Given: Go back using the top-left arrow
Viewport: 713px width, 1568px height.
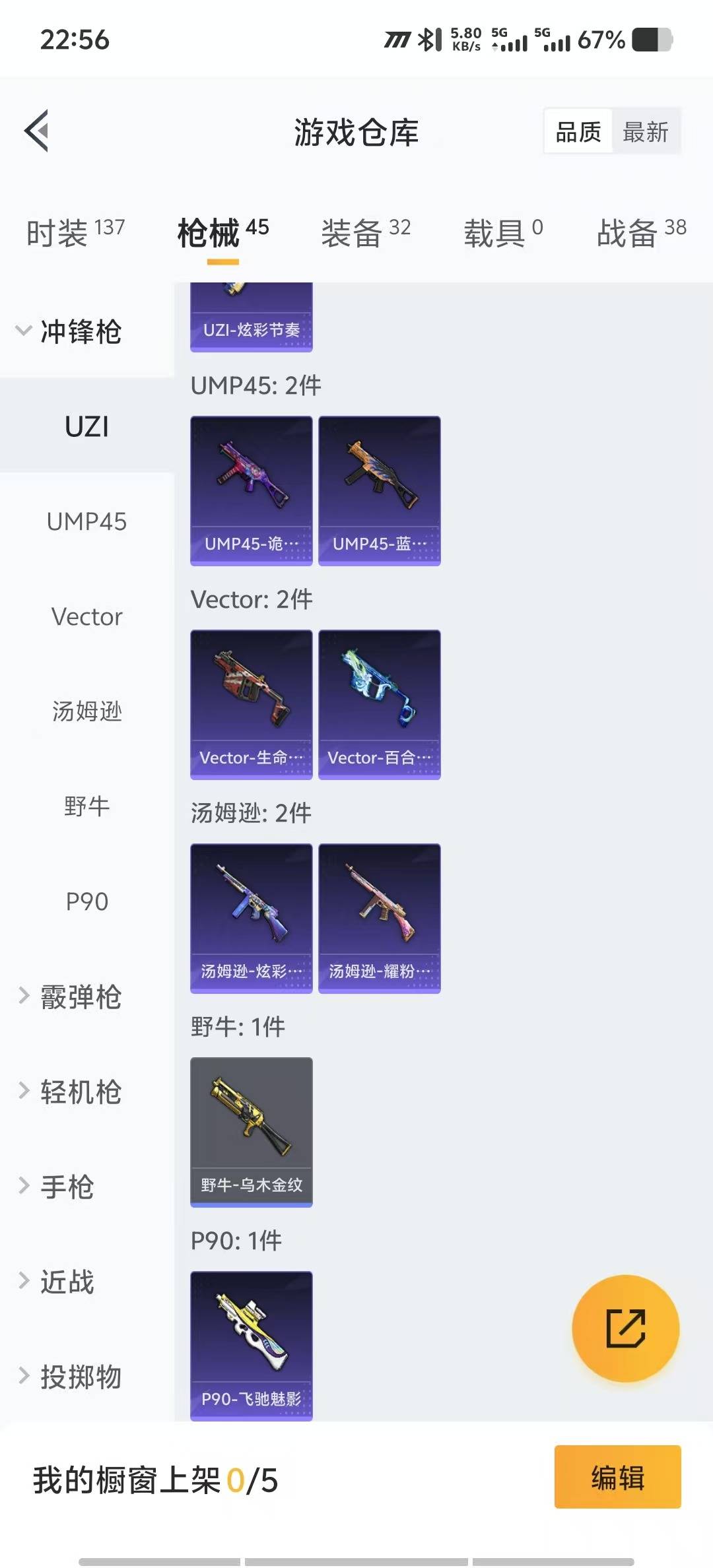Looking at the screenshot, I should [37, 131].
